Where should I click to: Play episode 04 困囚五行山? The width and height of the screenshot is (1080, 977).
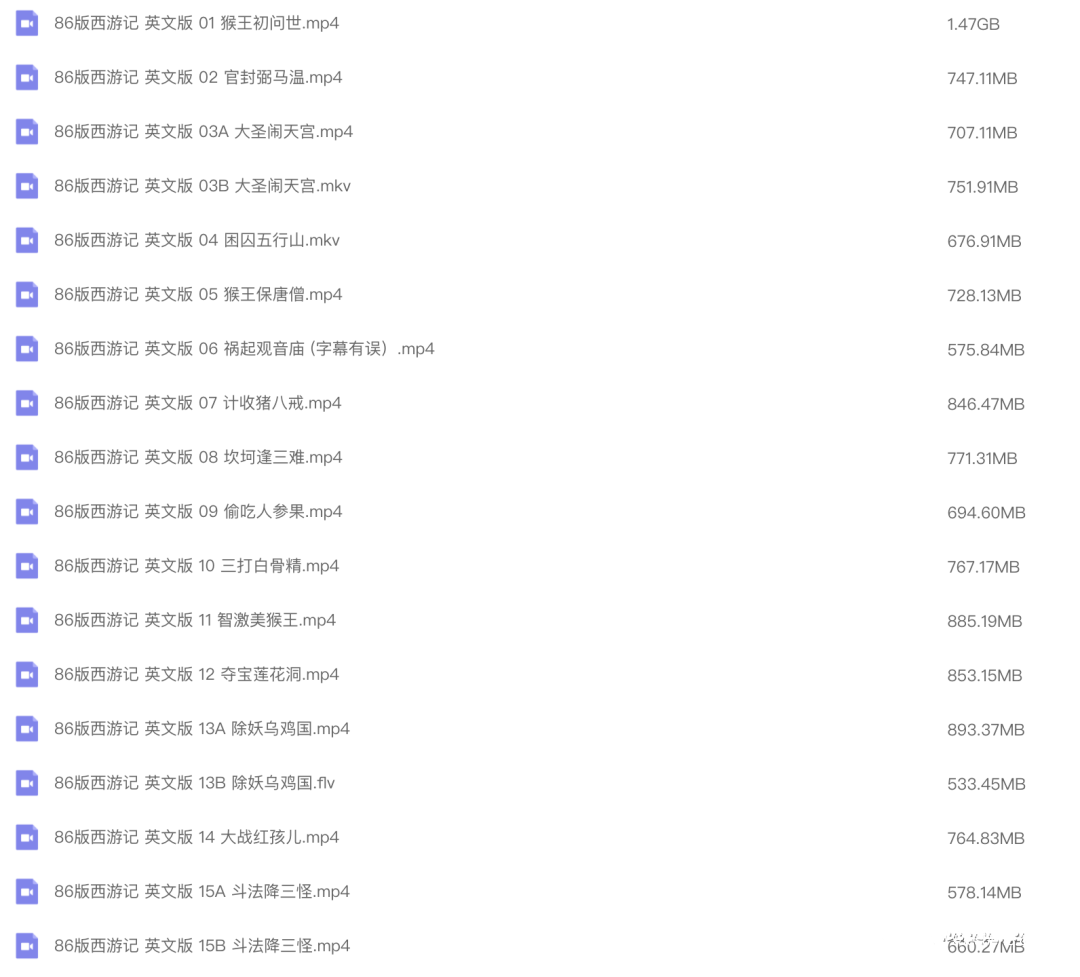197,240
